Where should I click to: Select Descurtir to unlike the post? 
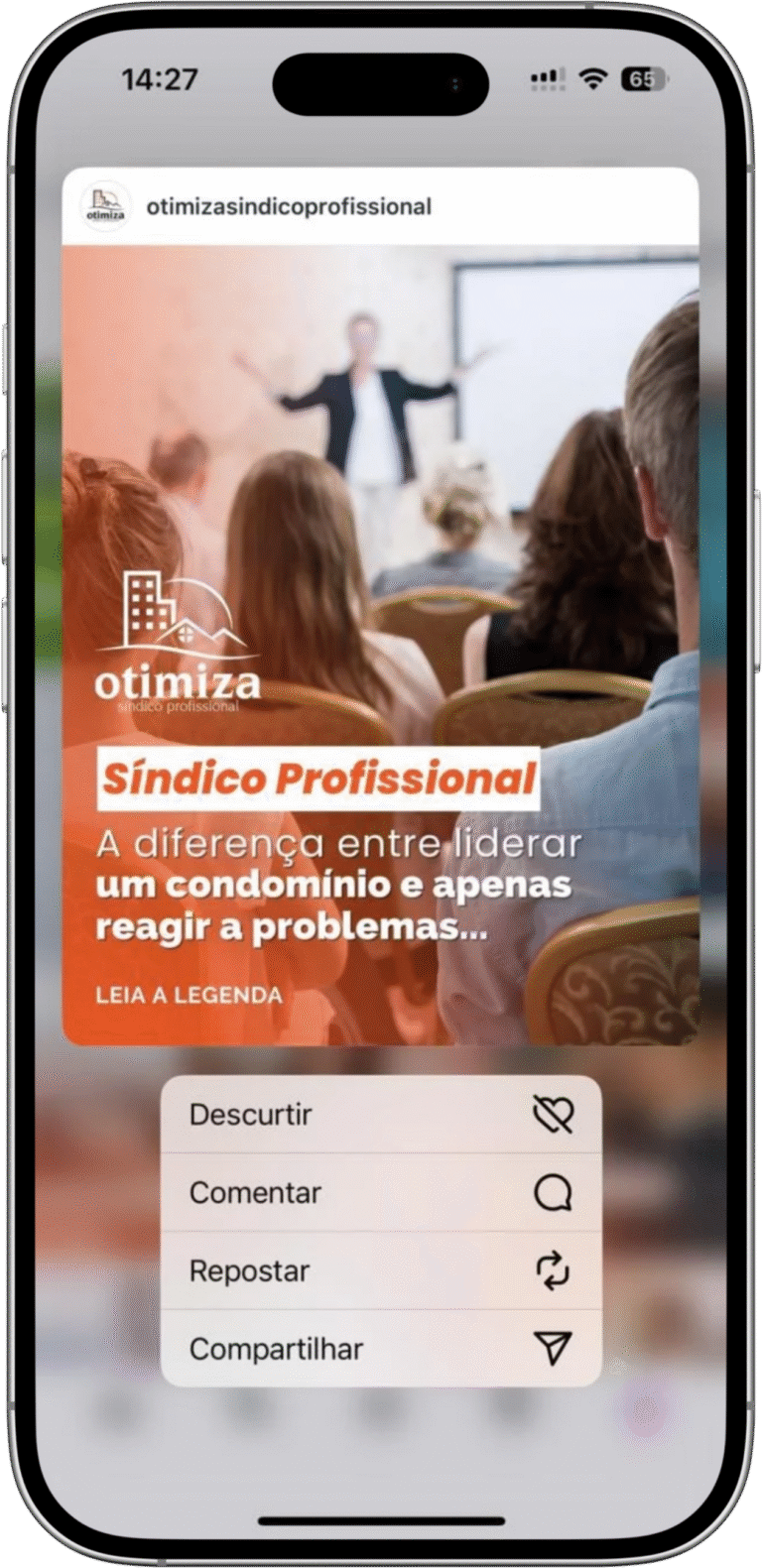point(380,1115)
